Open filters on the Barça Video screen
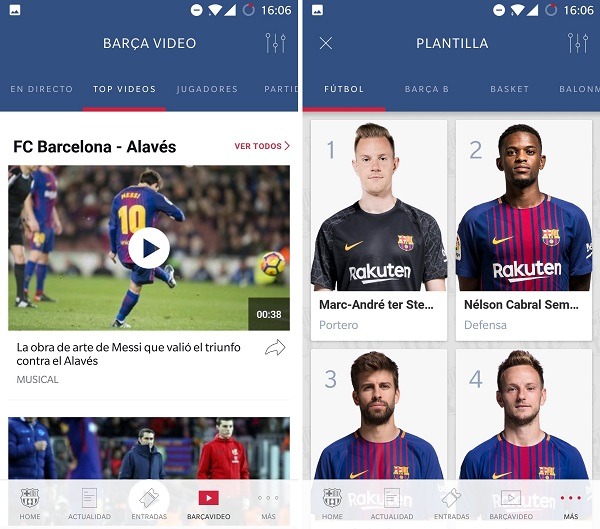This screenshot has width=600, height=529. (x=276, y=43)
